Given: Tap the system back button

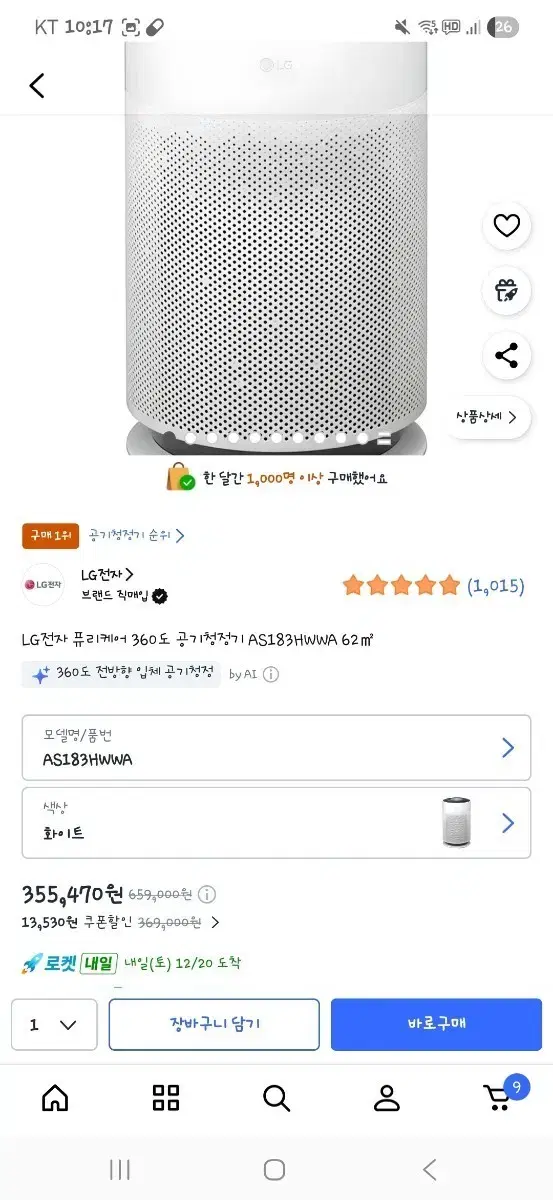Looking at the screenshot, I should click(x=430, y=1169).
